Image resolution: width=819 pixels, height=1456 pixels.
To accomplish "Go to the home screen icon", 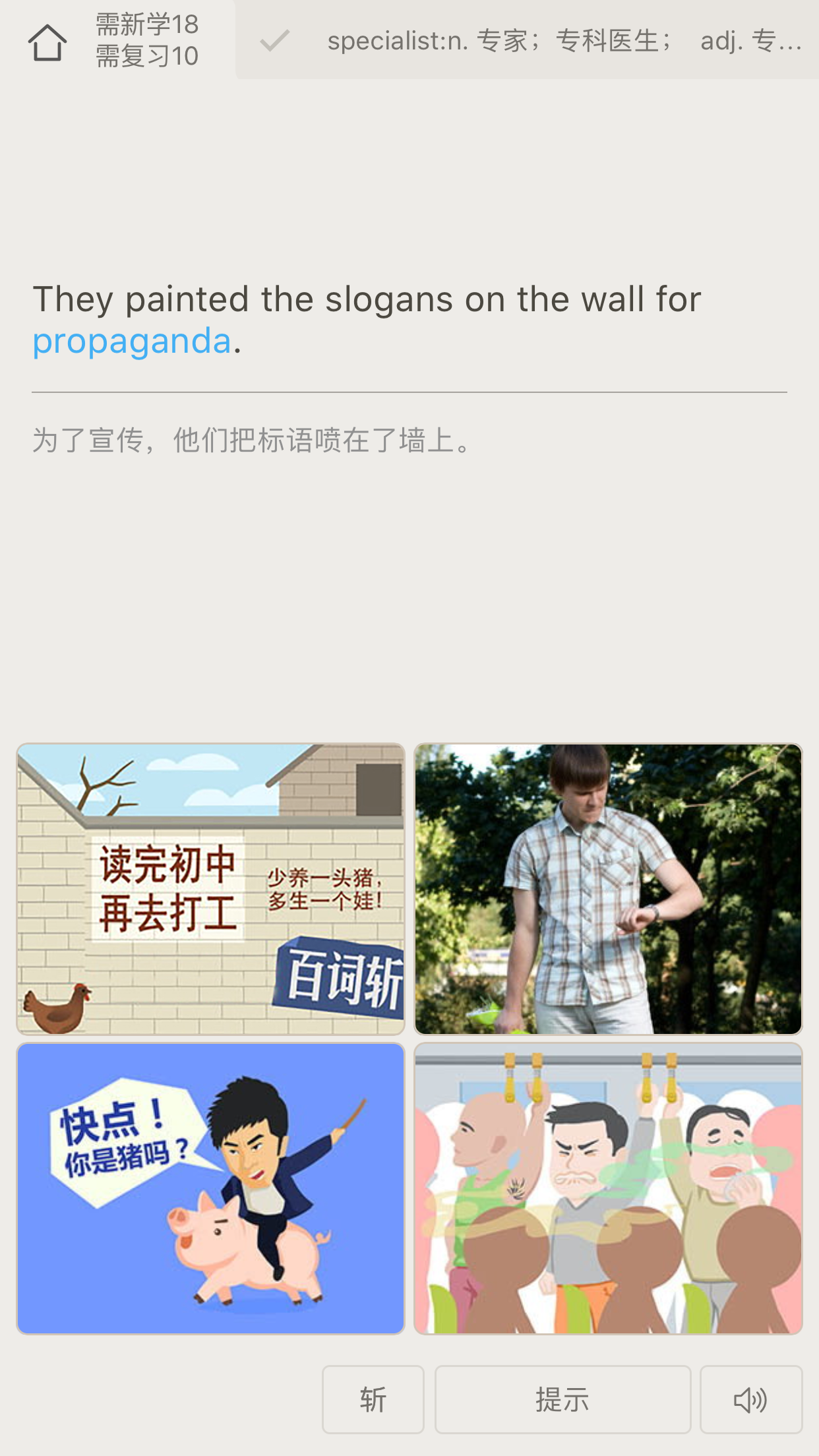I will pyautogui.click(x=47, y=42).
